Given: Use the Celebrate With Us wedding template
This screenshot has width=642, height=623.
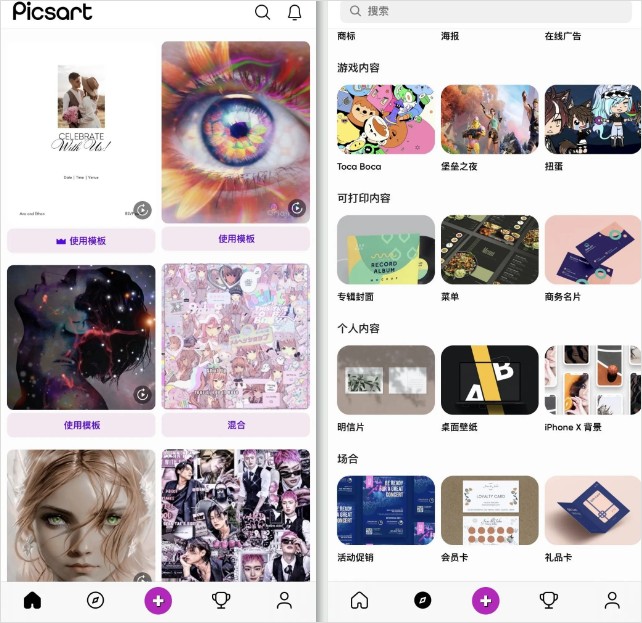Looking at the screenshot, I should click(81, 241).
